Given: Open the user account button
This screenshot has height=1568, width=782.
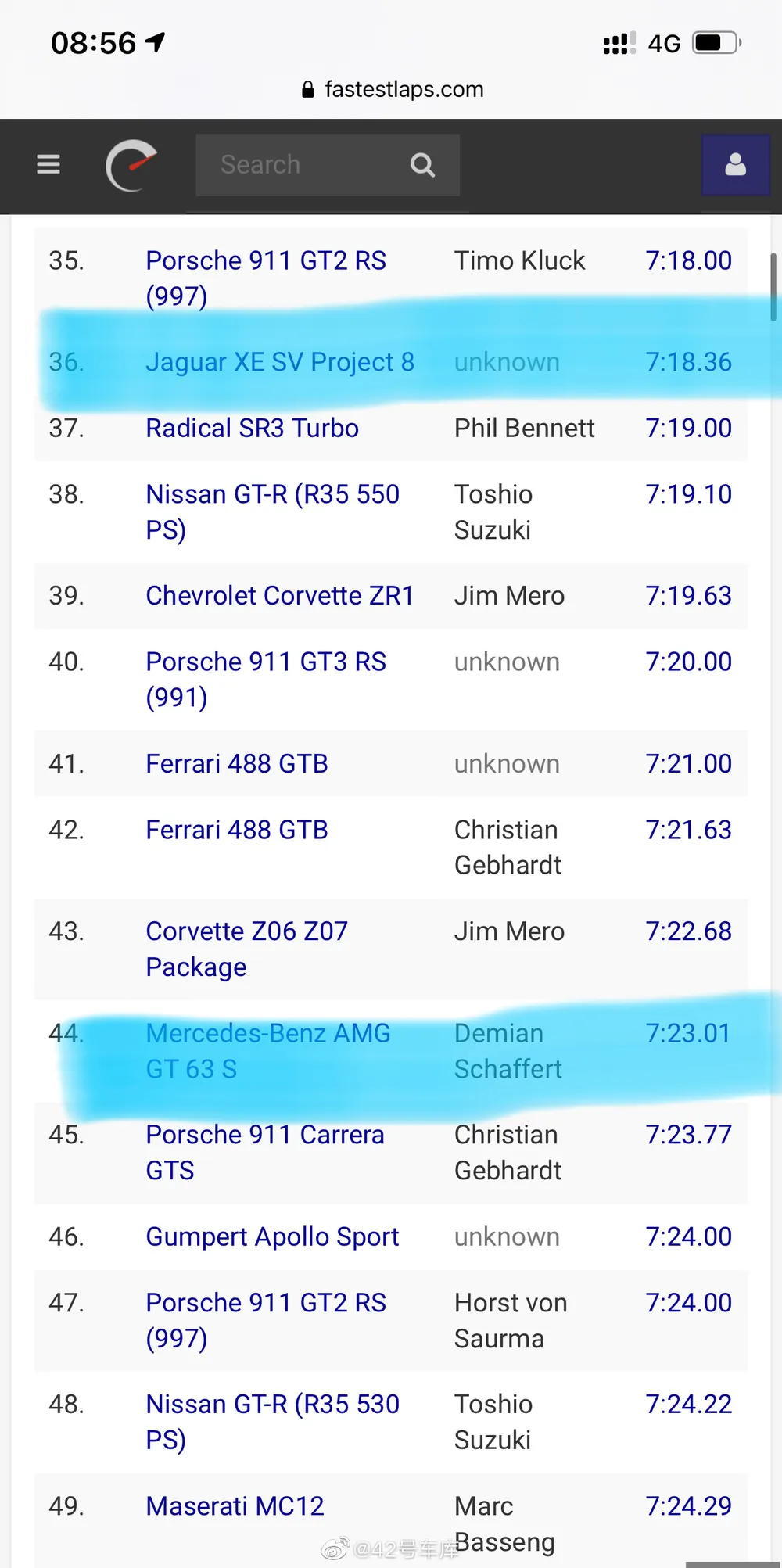Looking at the screenshot, I should click(735, 165).
